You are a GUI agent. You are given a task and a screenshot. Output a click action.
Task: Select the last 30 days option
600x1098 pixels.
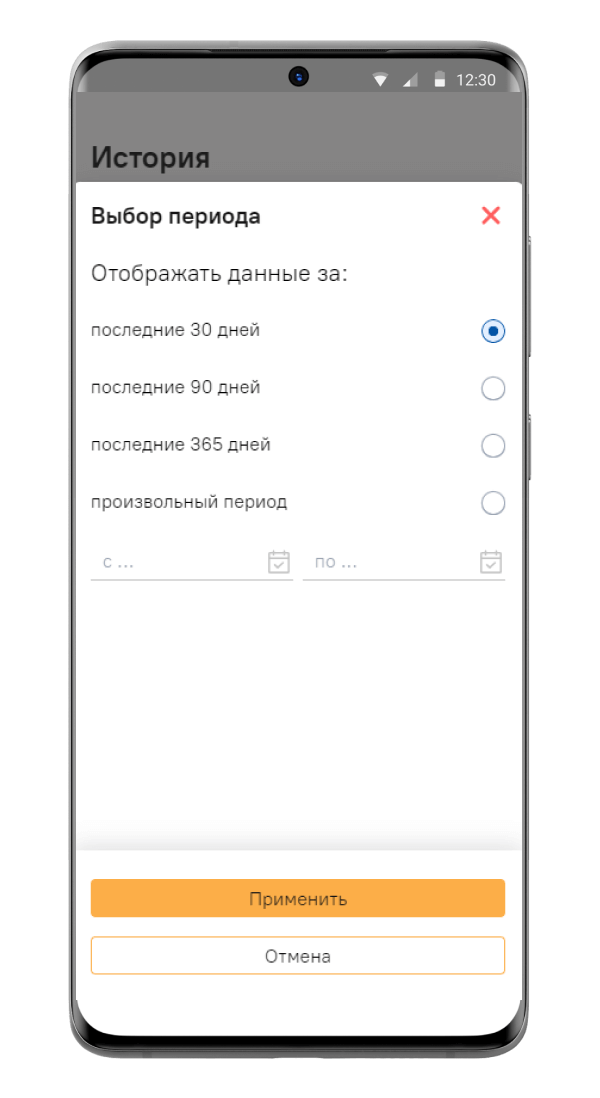point(493,331)
